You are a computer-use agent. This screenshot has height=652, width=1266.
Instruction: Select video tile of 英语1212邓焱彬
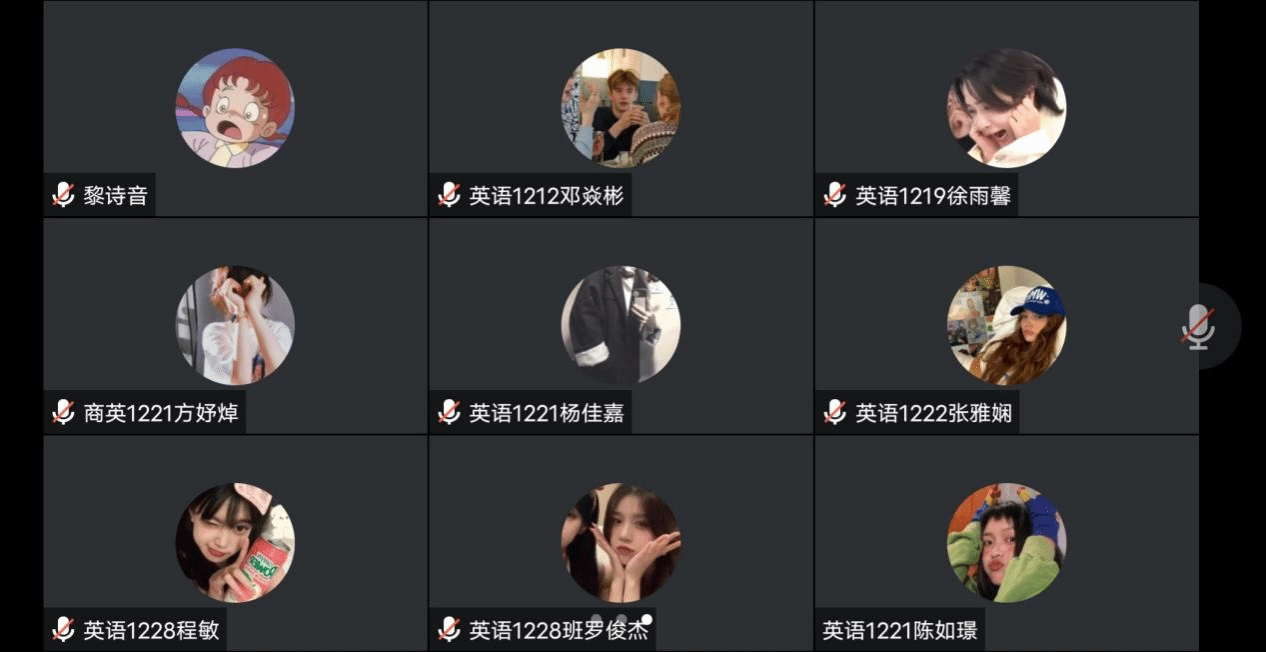(x=620, y=108)
